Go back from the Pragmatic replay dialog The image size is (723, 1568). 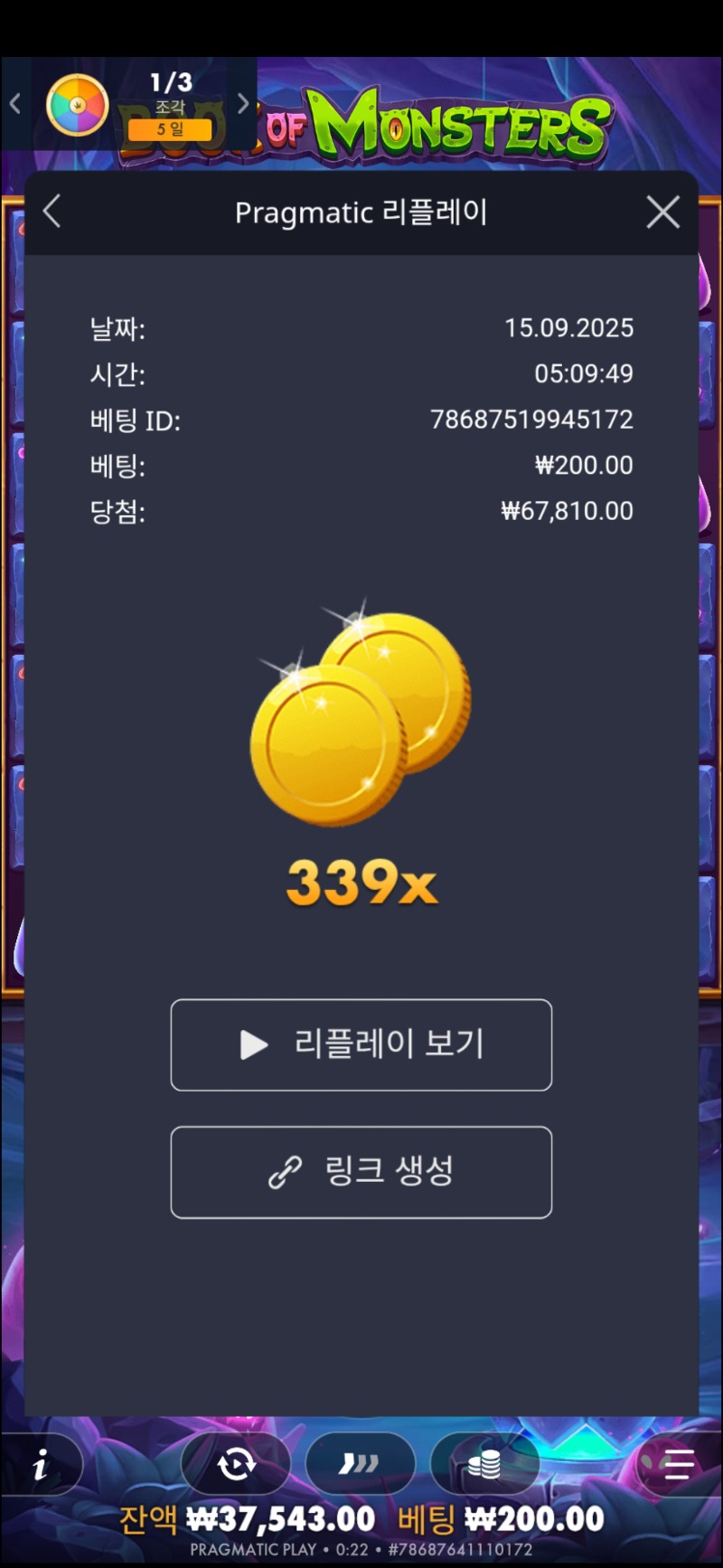pos(52,213)
